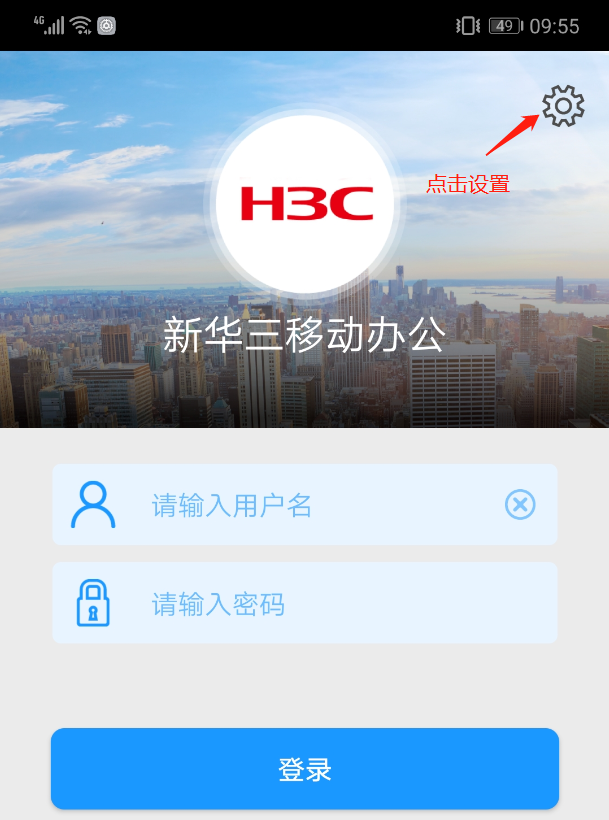This screenshot has height=820, width=609.
Task: Tap the username input field
Action: coord(300,505)
